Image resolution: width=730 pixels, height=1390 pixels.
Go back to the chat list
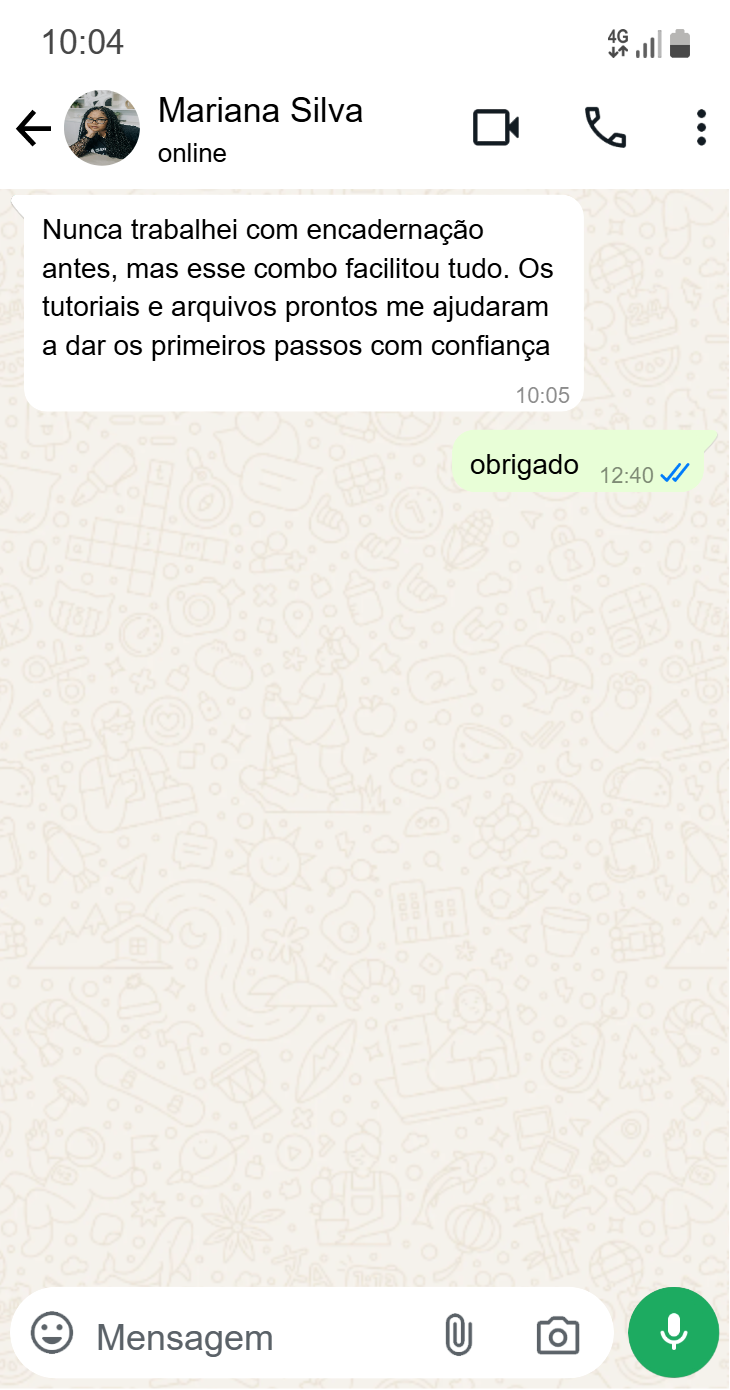point(33,129)
